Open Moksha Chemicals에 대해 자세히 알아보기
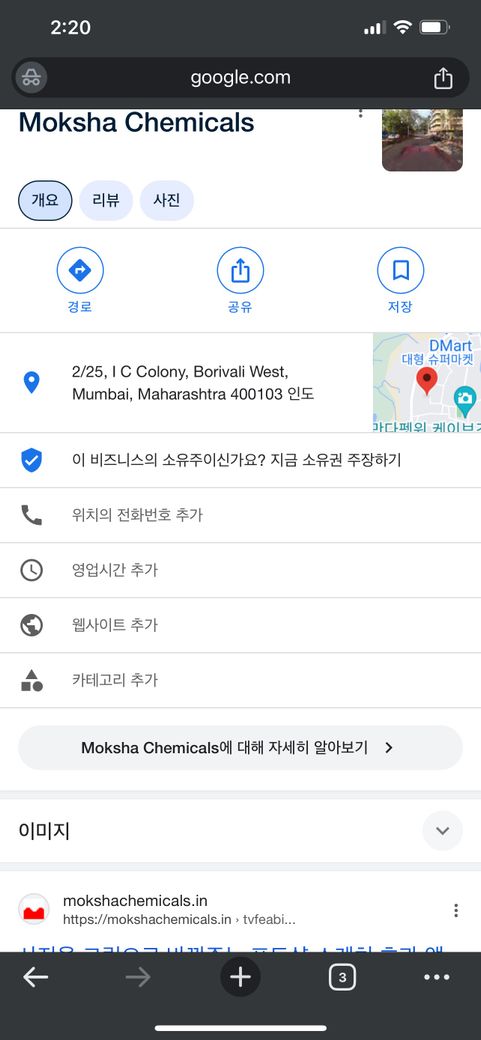Viewport: 481px width, 1040px height. click(x=240, y=748)
